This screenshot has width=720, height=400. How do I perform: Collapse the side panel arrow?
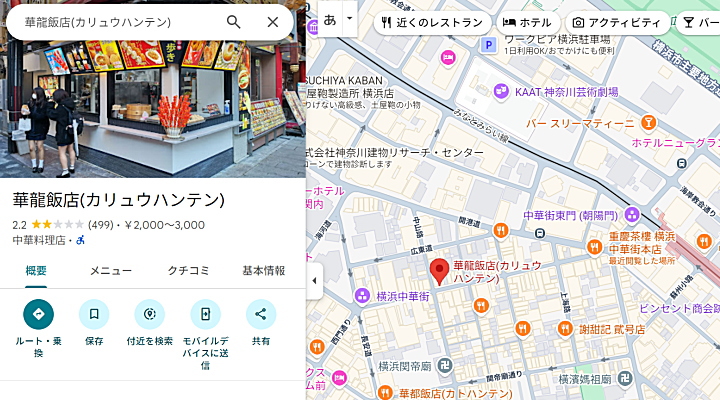tap(314, 280)
